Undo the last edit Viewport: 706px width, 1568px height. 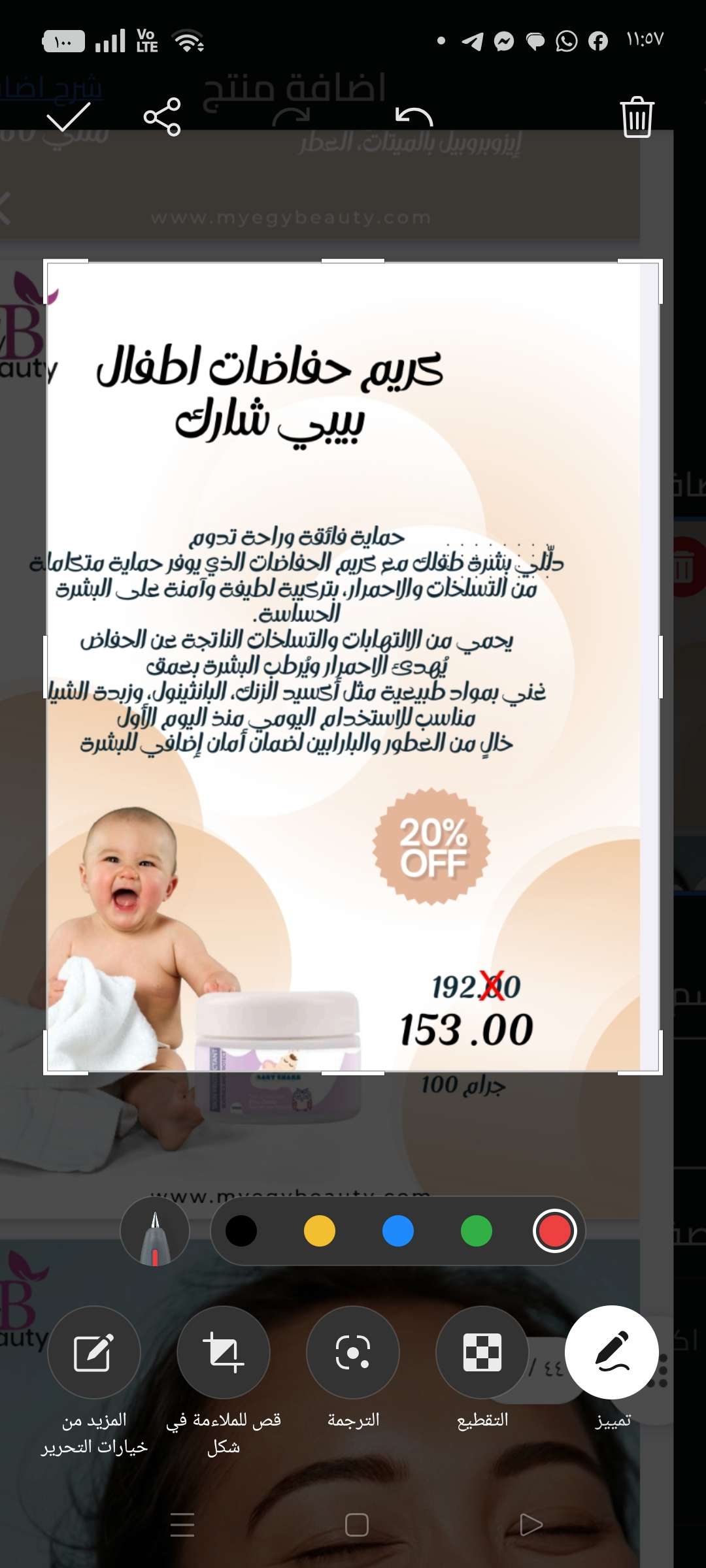click(x=414, y=117)
